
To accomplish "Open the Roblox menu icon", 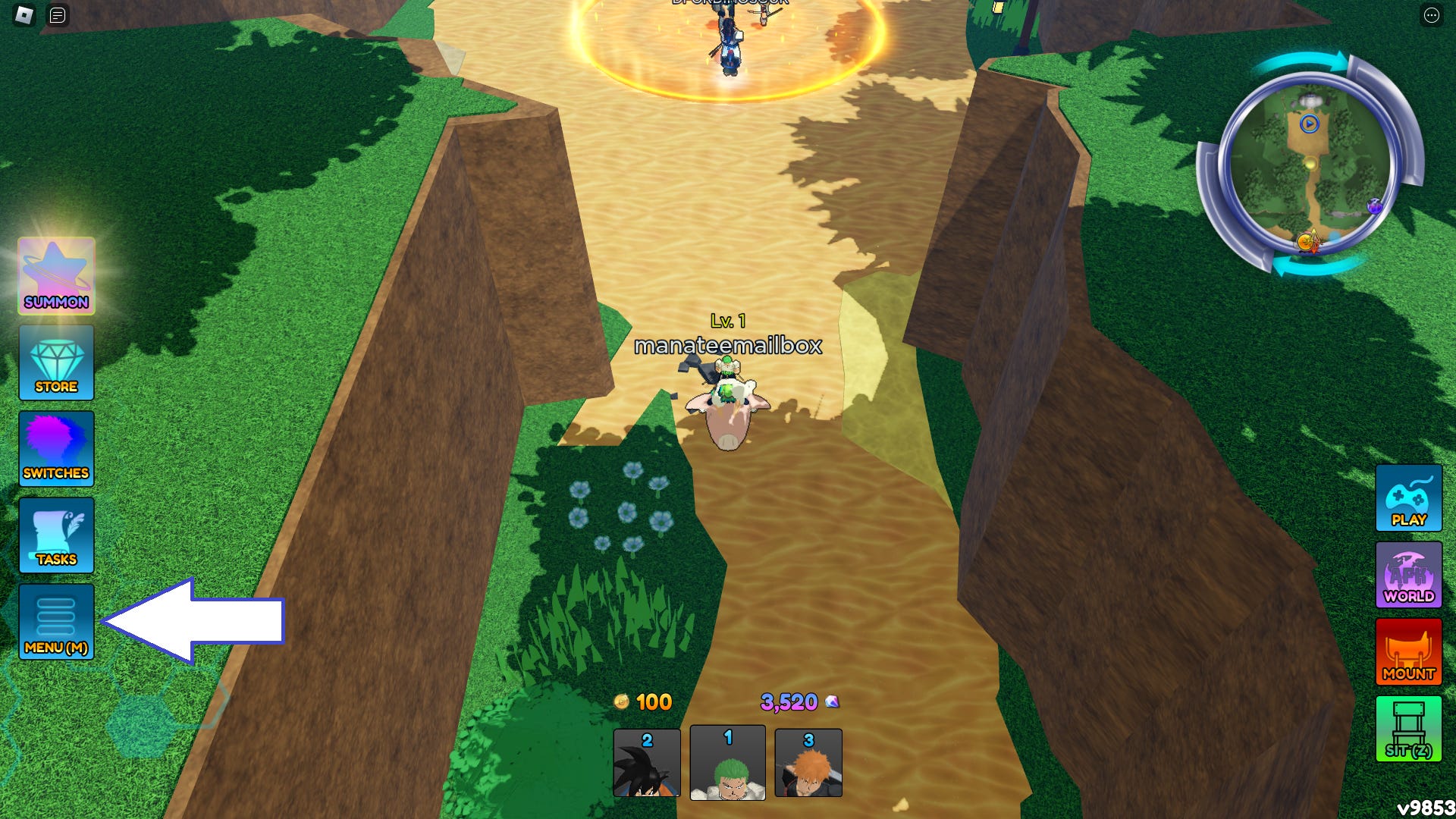I will click(x=24, y=15).
